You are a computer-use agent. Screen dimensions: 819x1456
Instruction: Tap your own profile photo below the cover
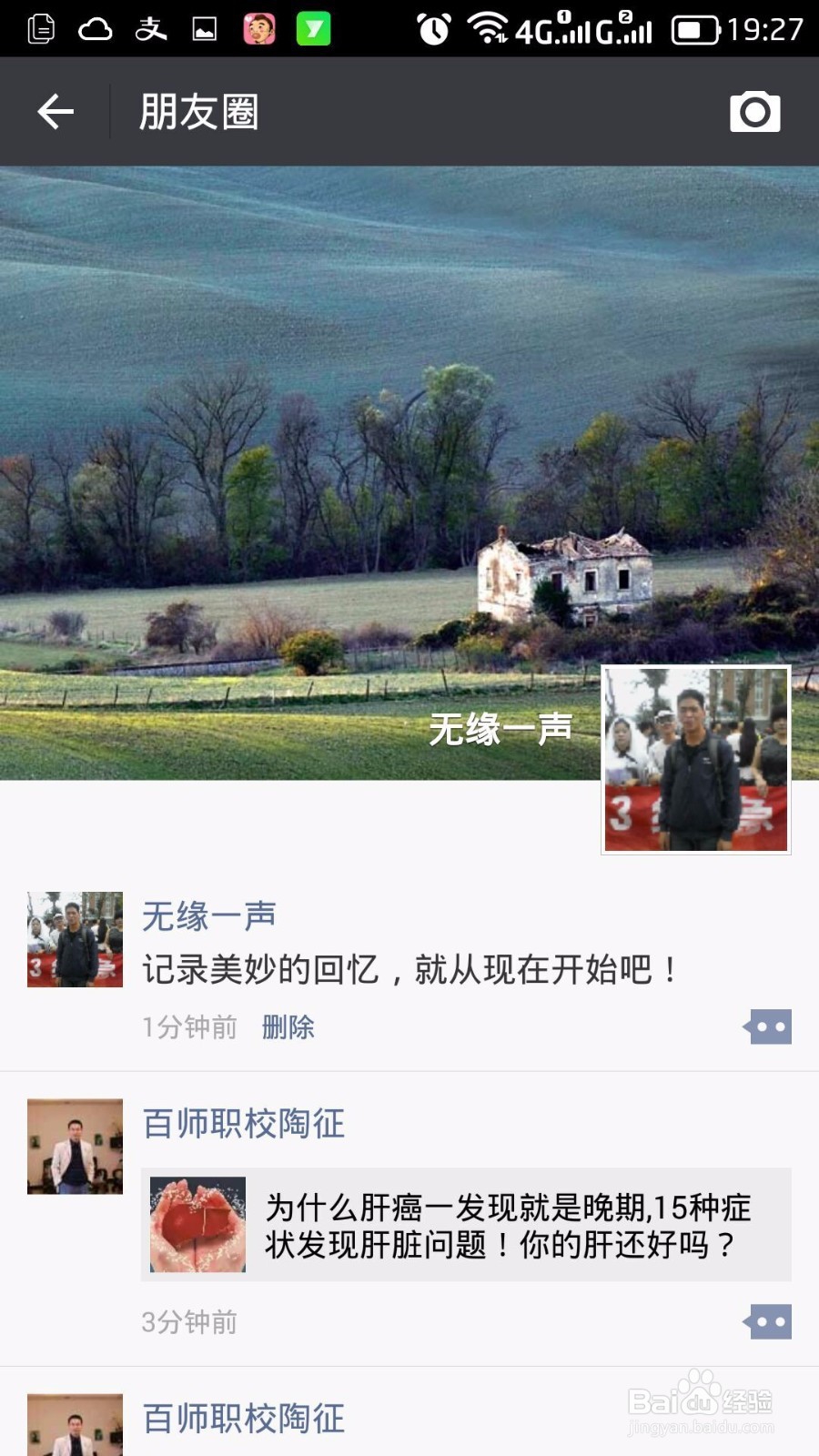tap(697, 760)
